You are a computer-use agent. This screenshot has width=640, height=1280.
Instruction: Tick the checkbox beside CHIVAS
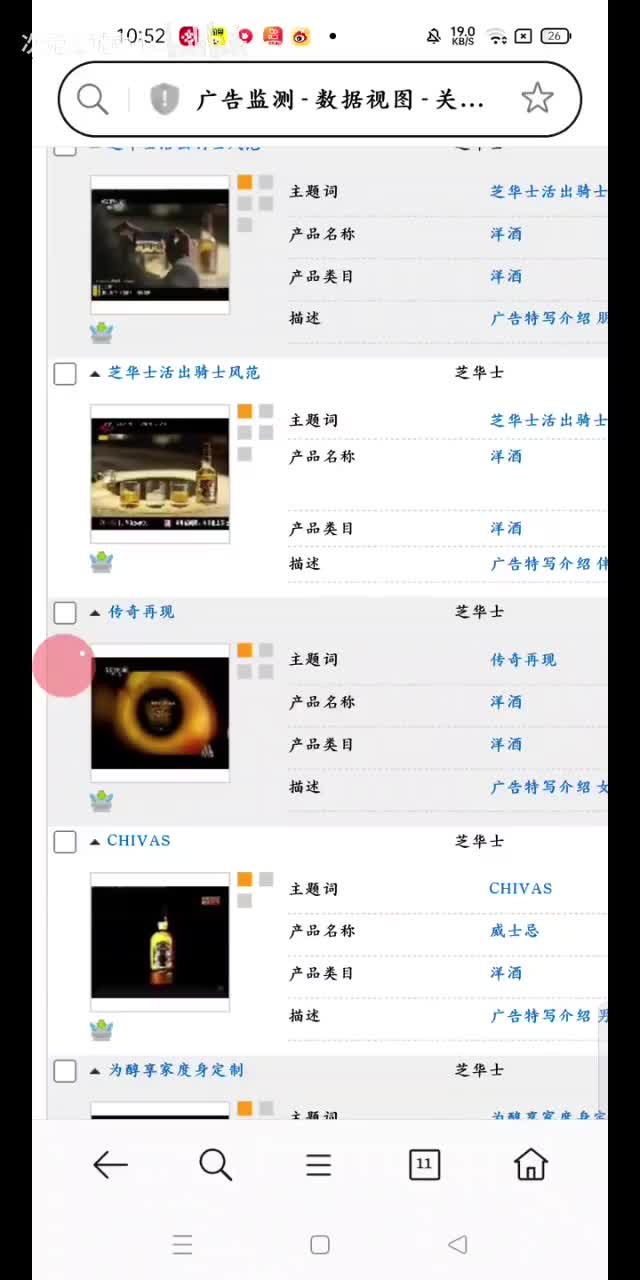(65, 841)
